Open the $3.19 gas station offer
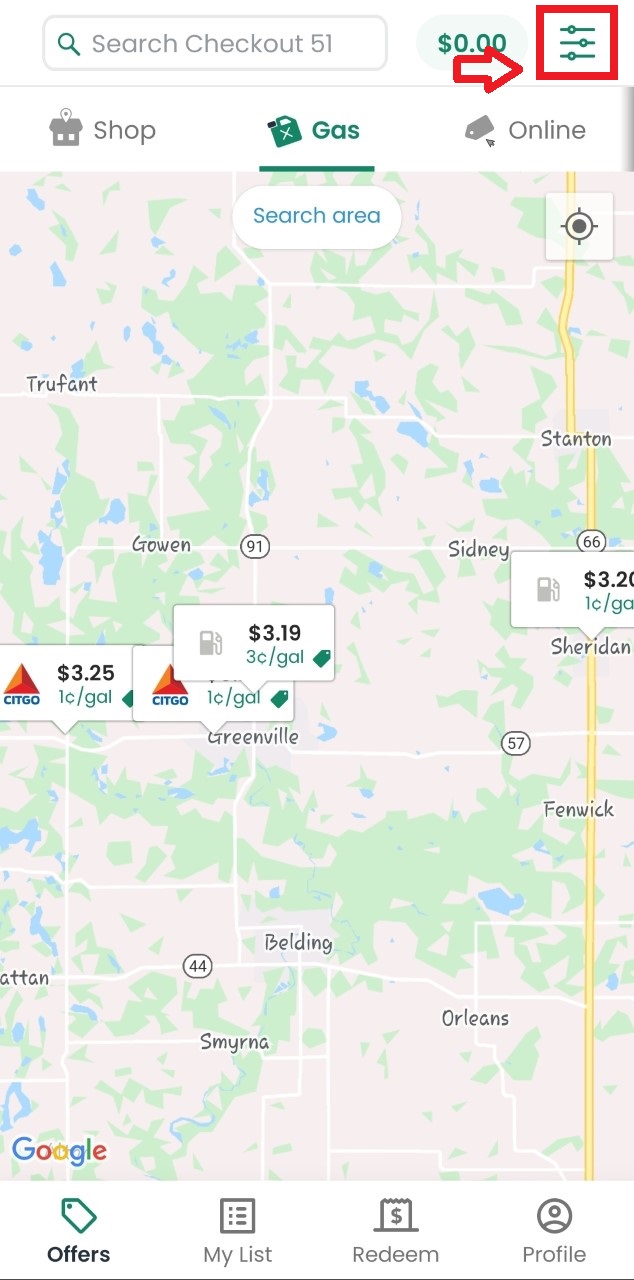Screen dimensions: 634x1280 click(254, 644)
